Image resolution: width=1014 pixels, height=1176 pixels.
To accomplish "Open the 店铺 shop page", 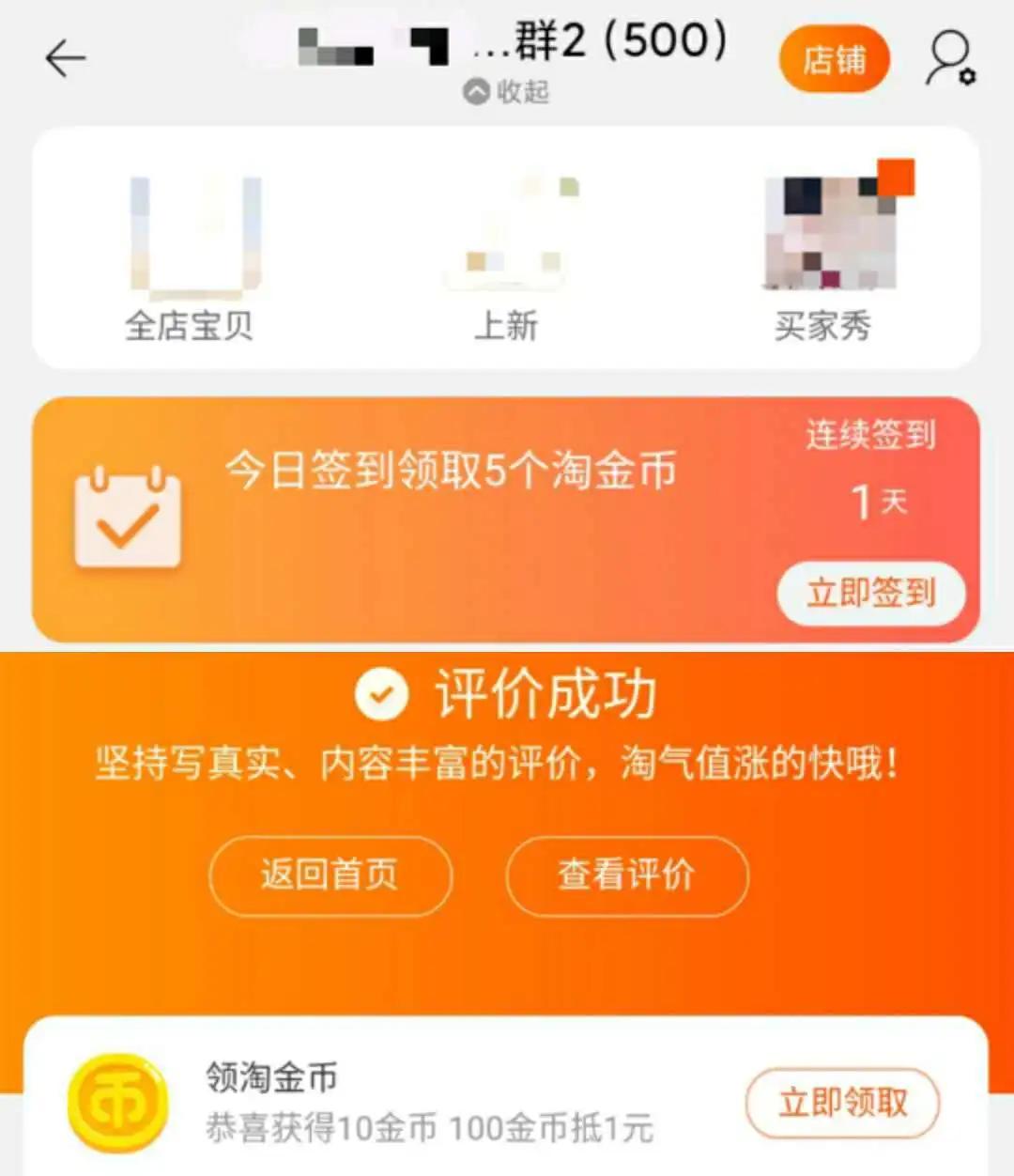I will (834, 58).
